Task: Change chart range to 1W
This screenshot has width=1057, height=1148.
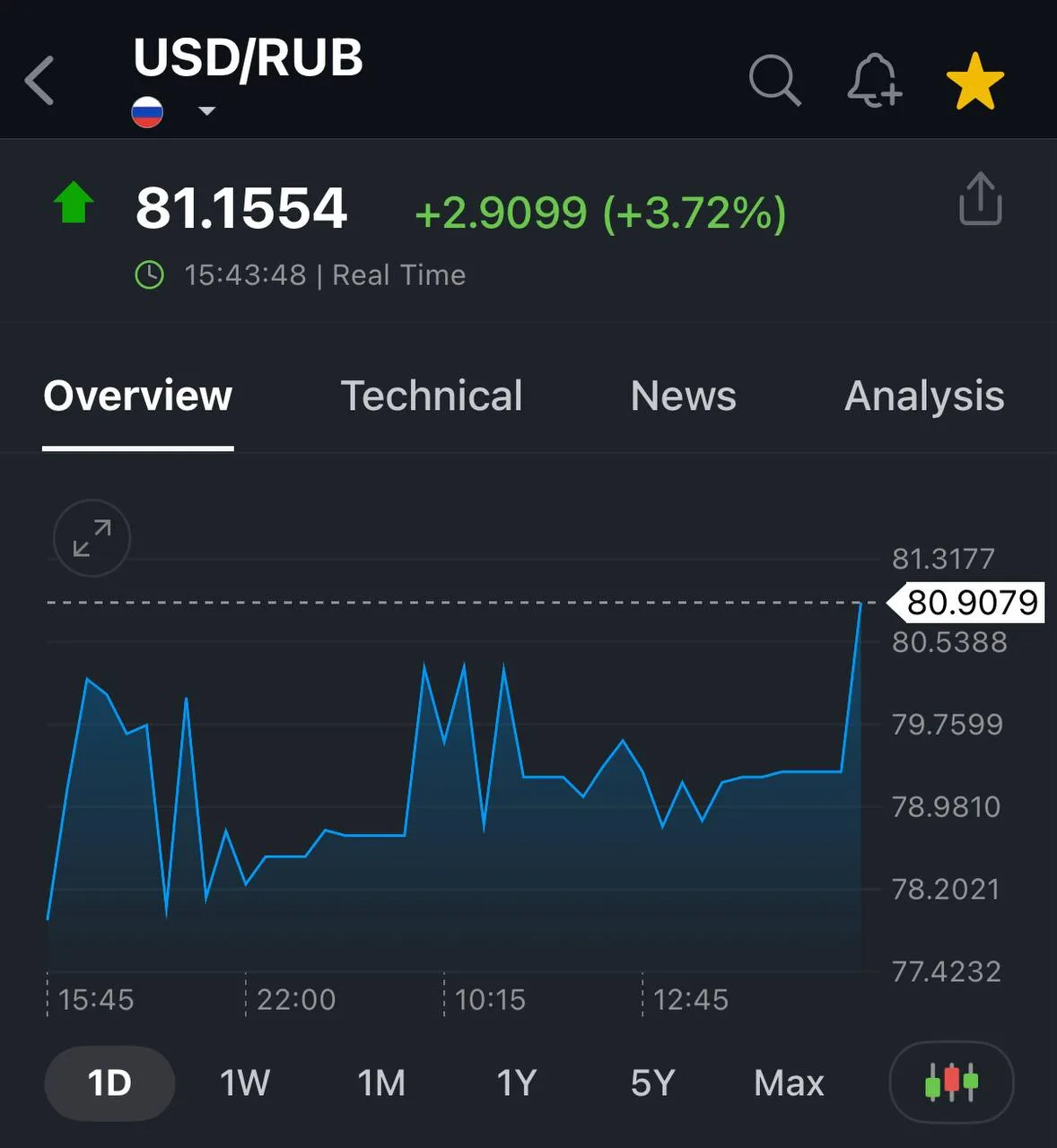Action: pyautogui.click(x=245, y=1083)
